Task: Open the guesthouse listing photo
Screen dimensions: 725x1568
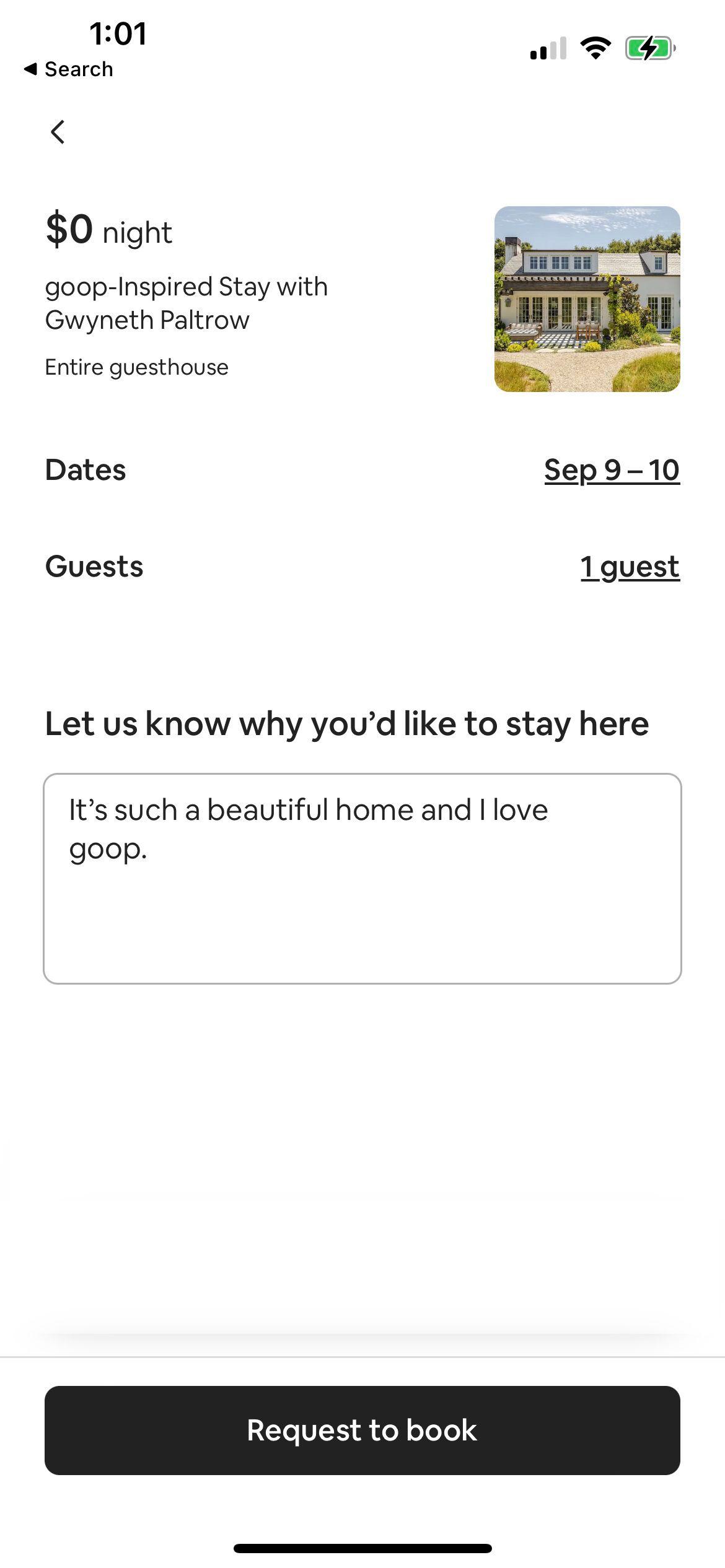Action: [x=587, y=299]
